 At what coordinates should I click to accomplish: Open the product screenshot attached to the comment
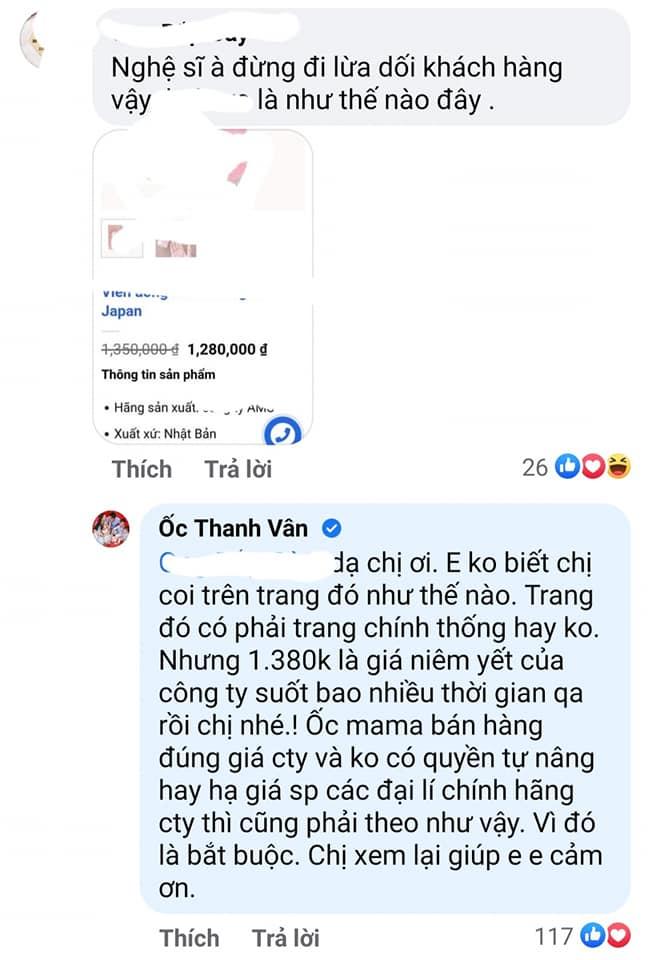click(x=202, y=290)
